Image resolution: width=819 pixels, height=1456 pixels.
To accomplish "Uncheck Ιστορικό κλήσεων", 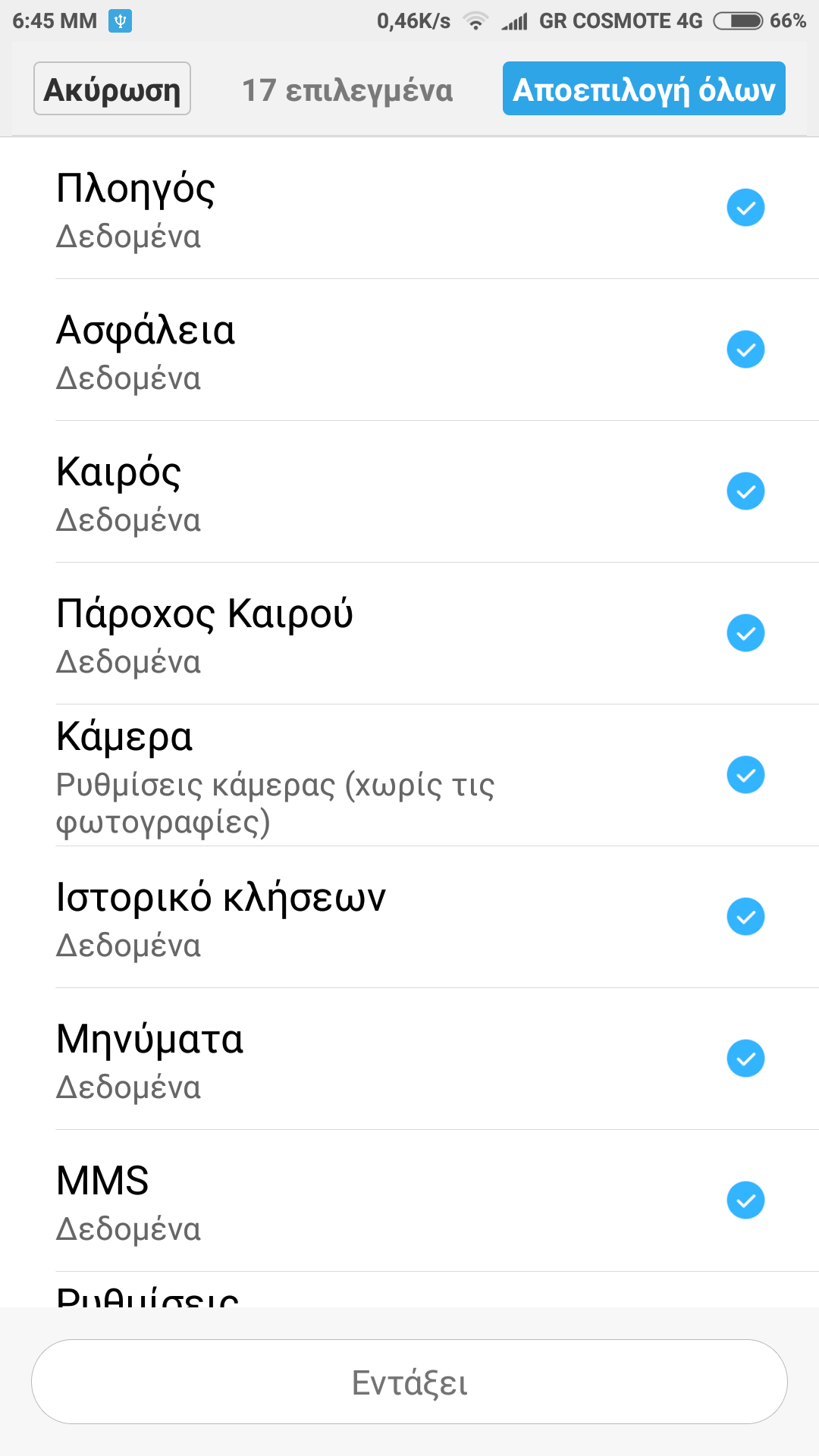I will (745, 917).
